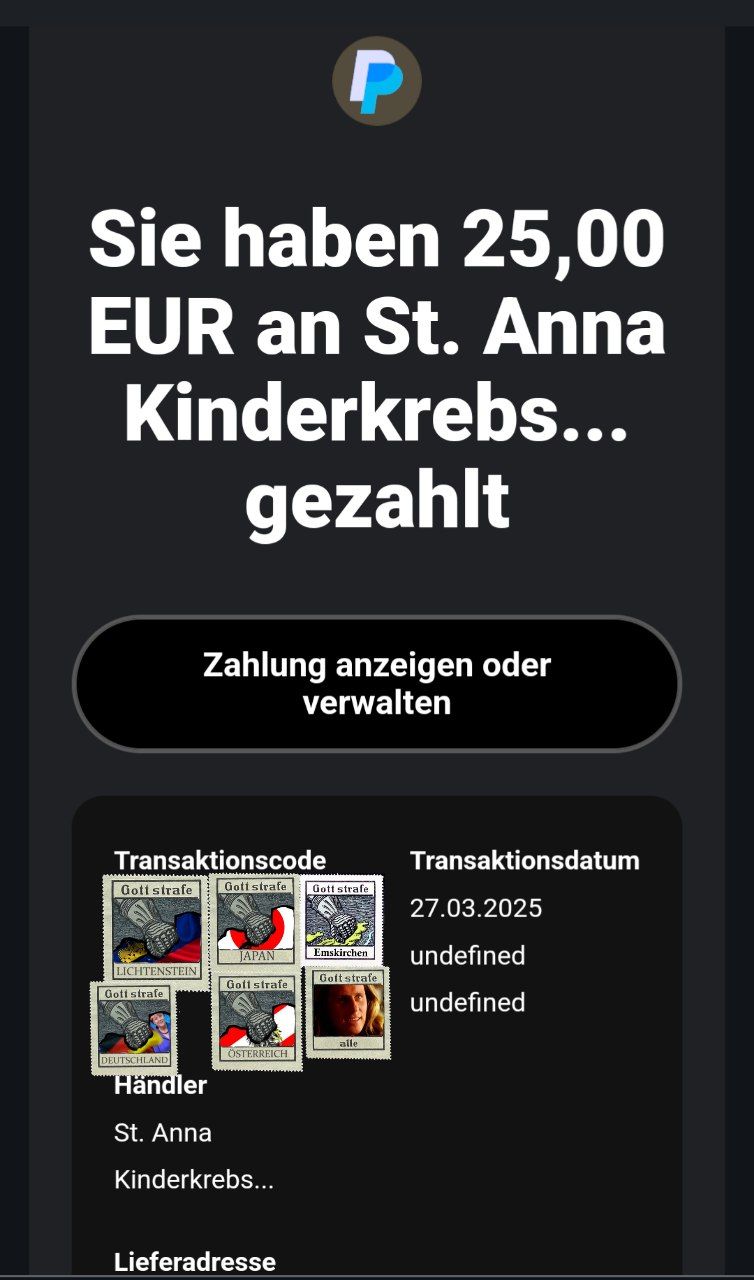
Task: Open Zahlung anzeigen oder verwalten
Action: point(377,683)
